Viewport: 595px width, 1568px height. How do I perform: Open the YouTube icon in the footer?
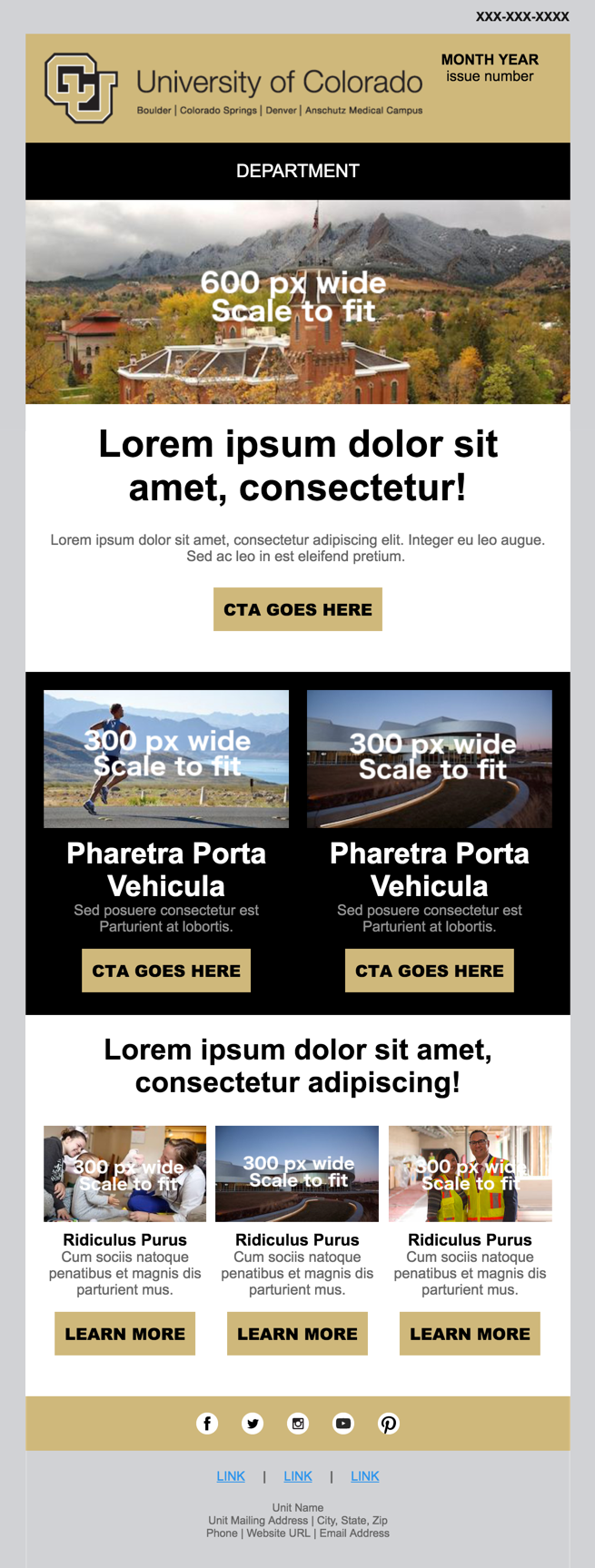click(343, 1423)
